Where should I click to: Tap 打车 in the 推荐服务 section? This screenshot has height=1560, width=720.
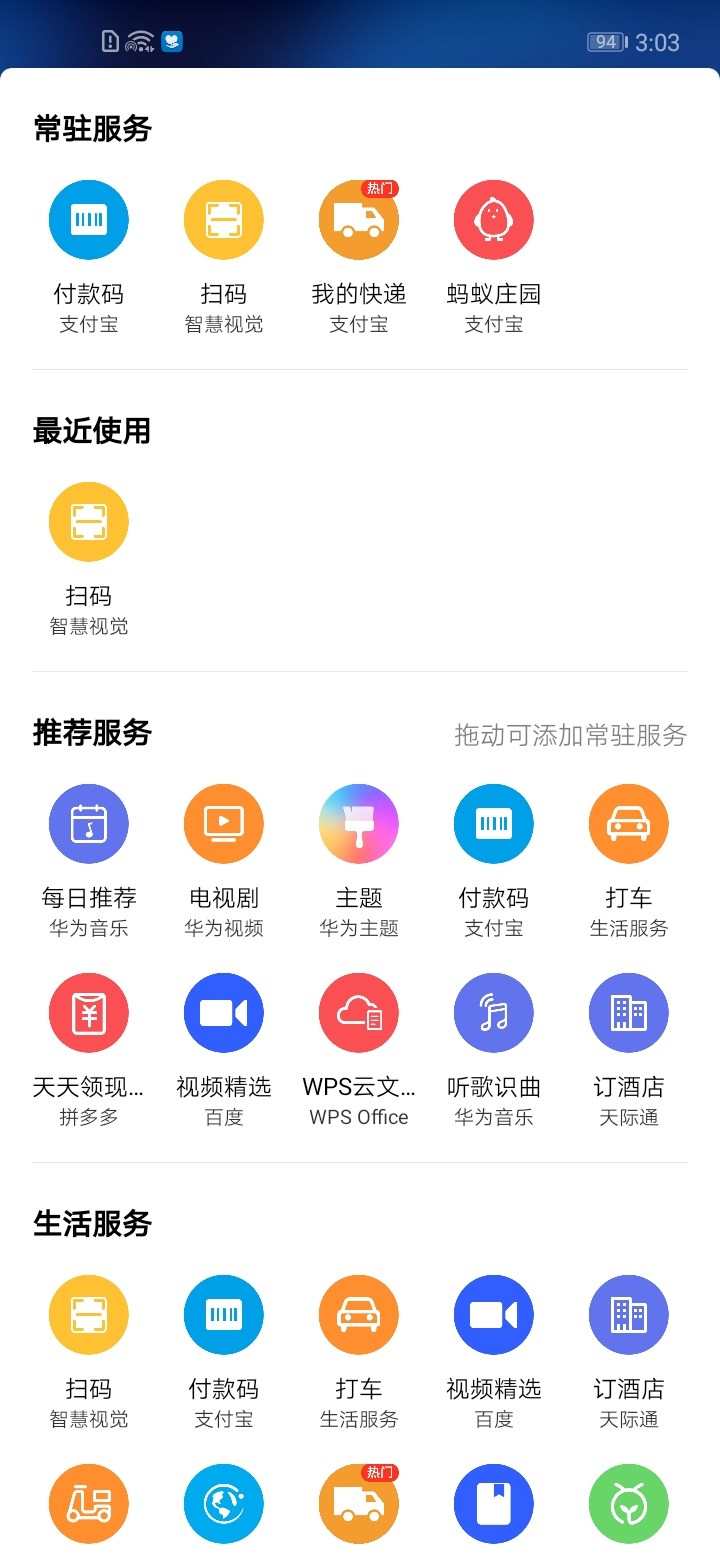(629, 825)
